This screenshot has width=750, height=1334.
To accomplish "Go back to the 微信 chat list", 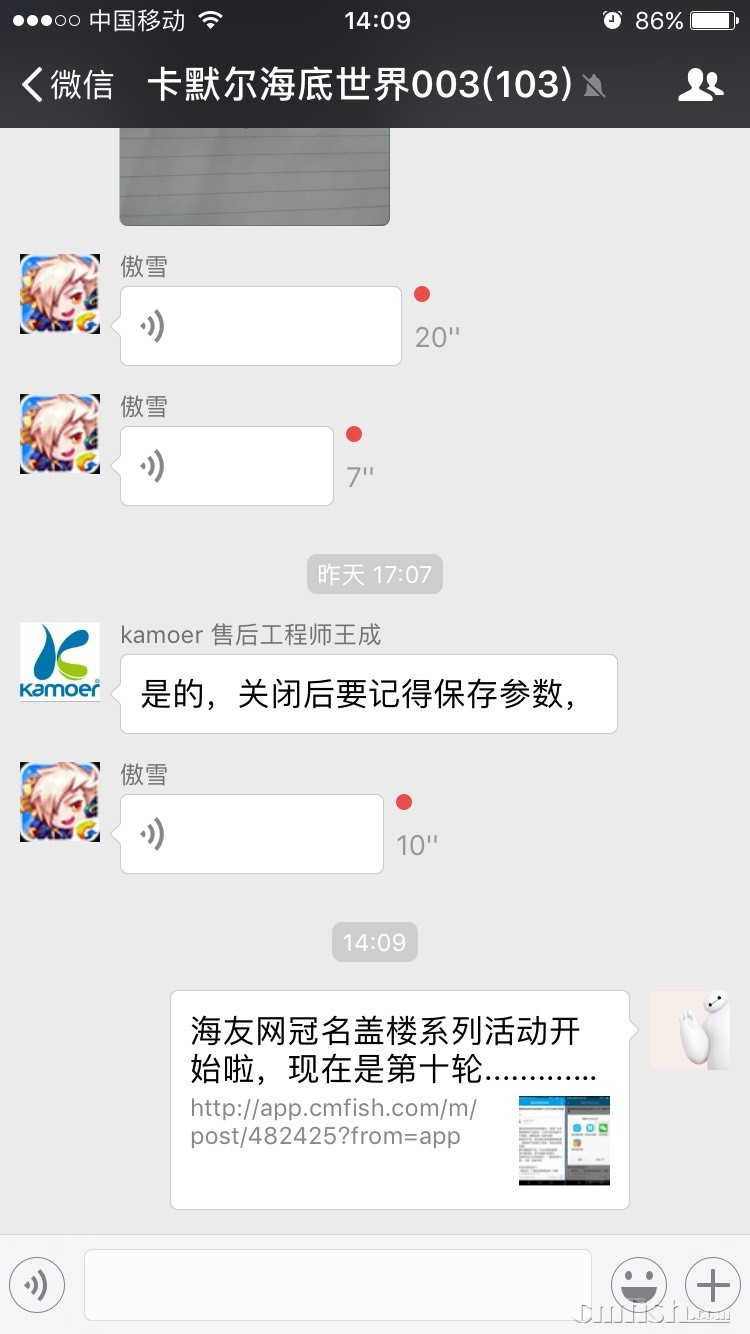I will tap(68, 85).
